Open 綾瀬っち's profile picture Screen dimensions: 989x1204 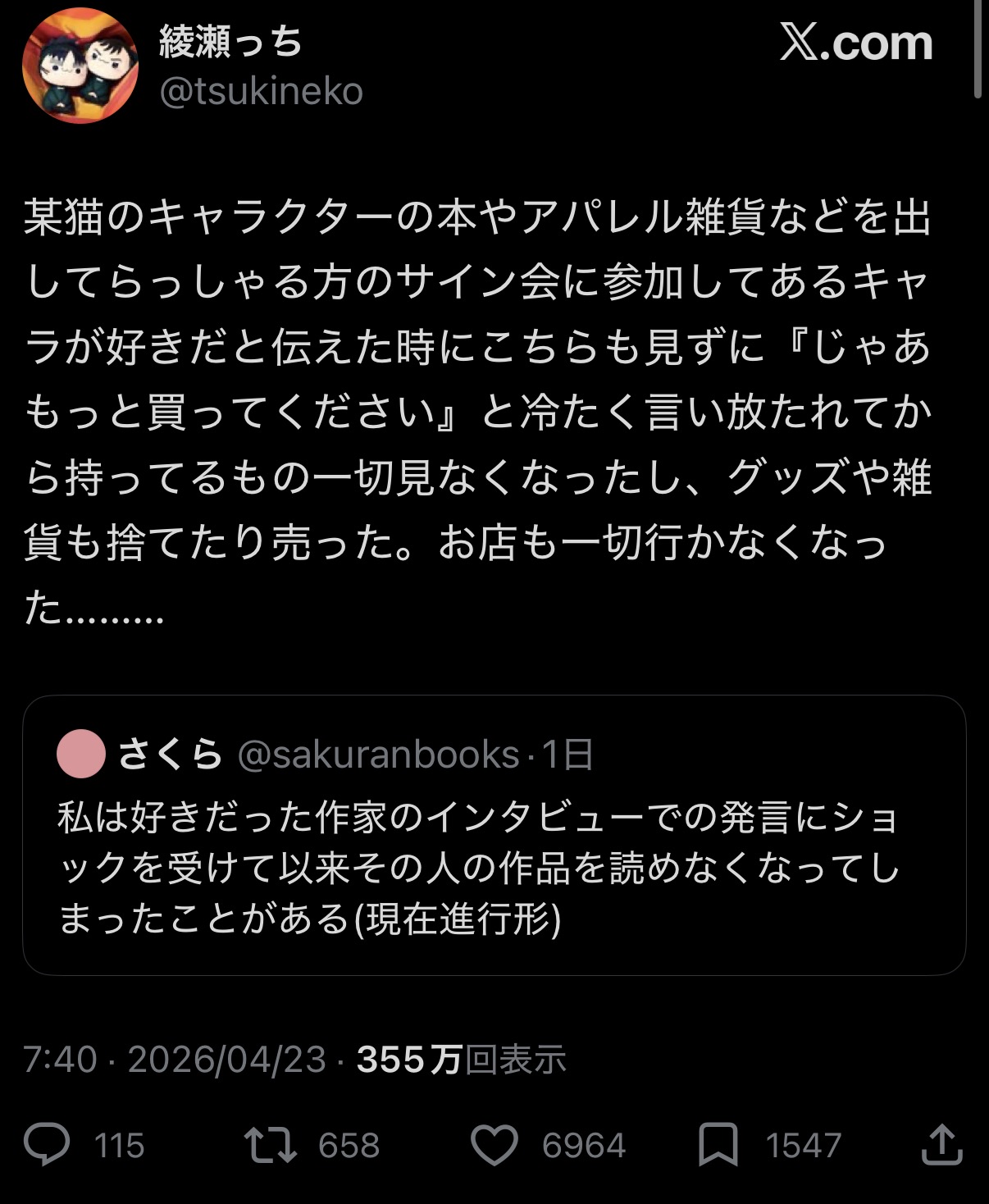pyautogui.click(x=80, y=66)
